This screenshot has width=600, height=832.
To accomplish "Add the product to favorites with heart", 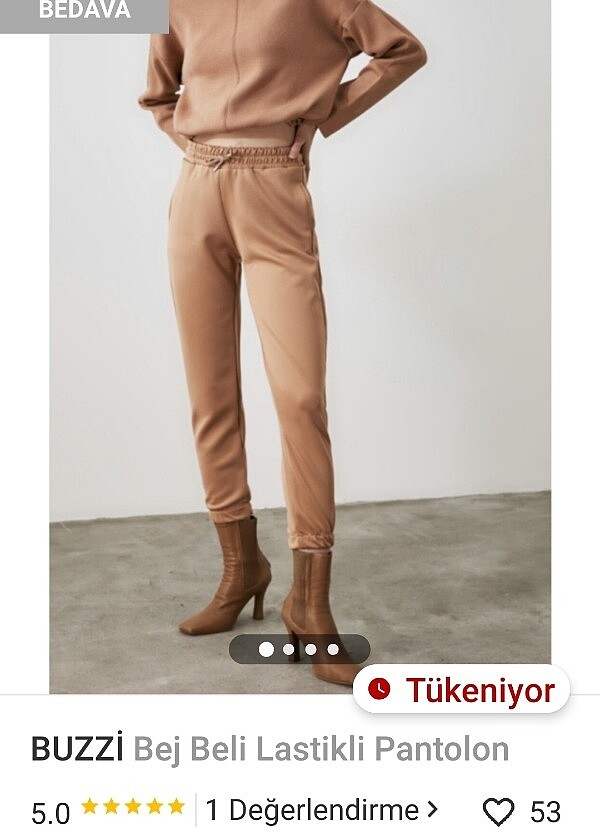I will [498, 810].
